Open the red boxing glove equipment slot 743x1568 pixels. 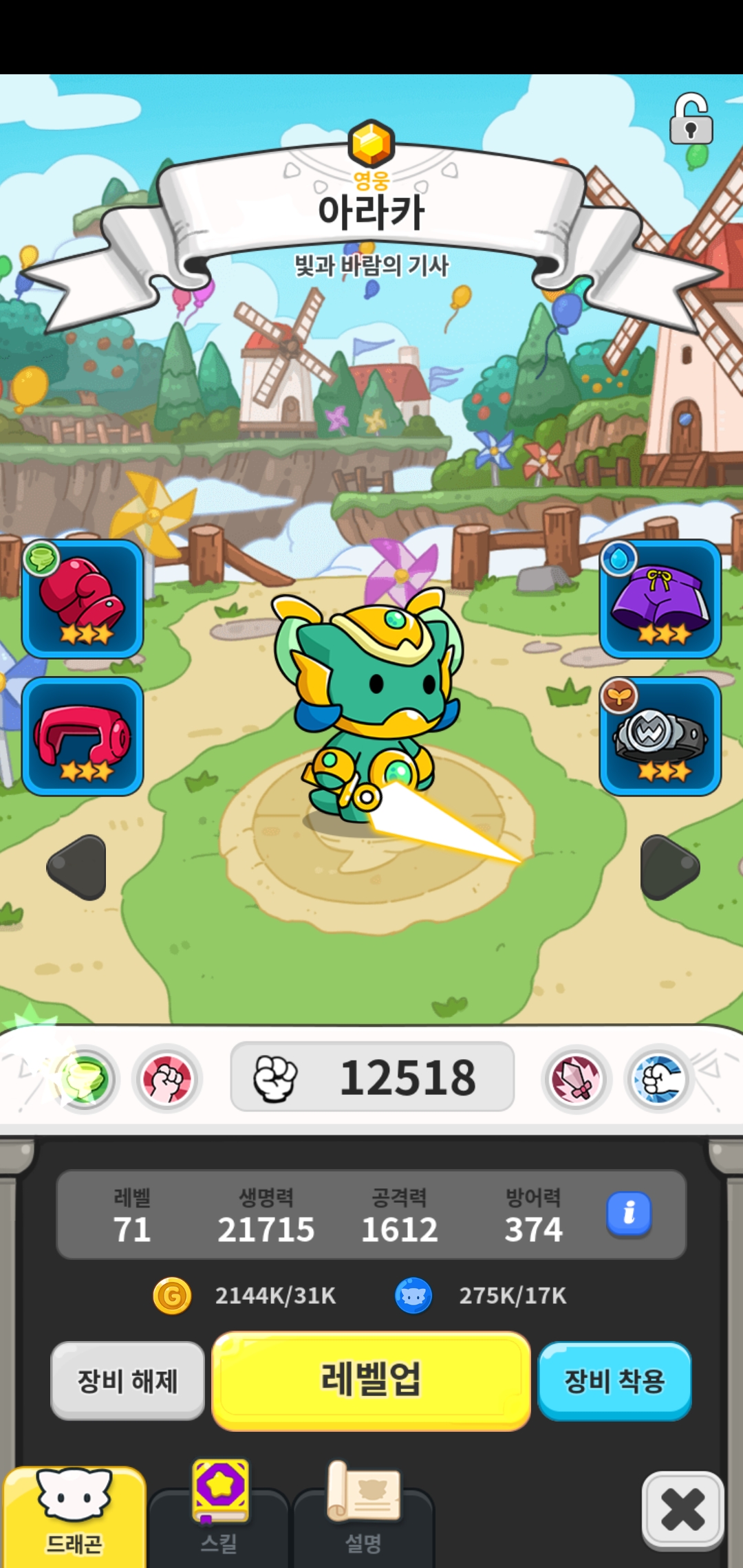coord(83,598)
